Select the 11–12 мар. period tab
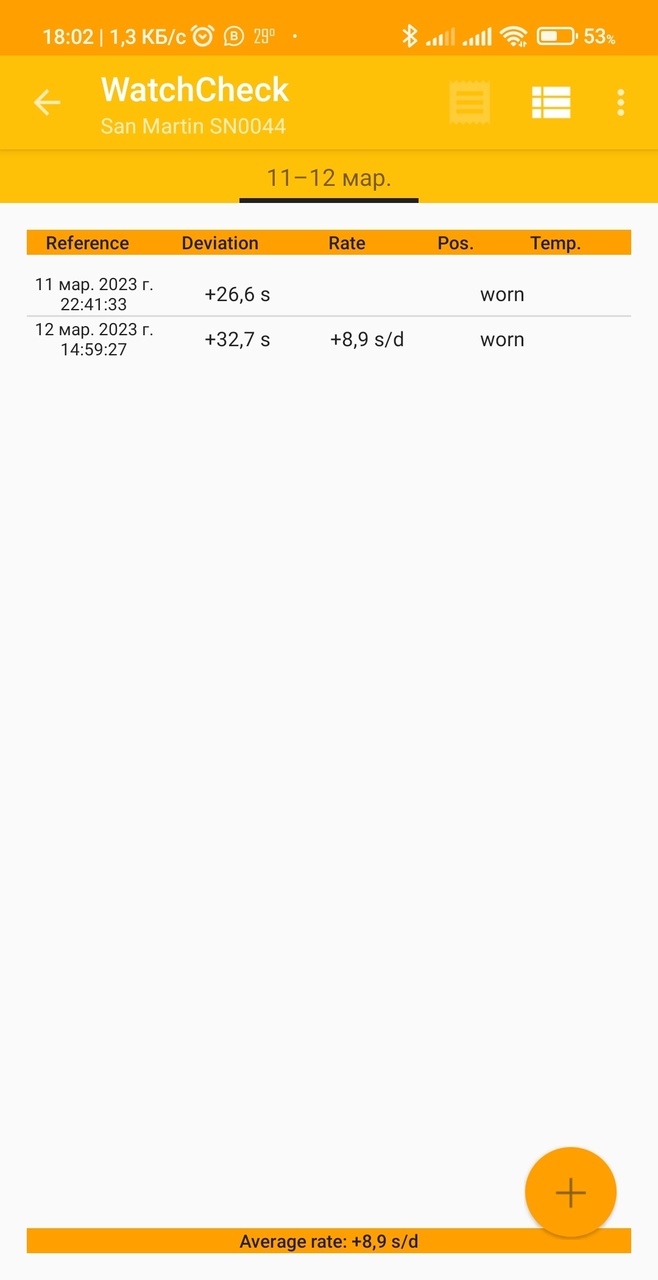 pyautogui.click(x=328, y=179)
